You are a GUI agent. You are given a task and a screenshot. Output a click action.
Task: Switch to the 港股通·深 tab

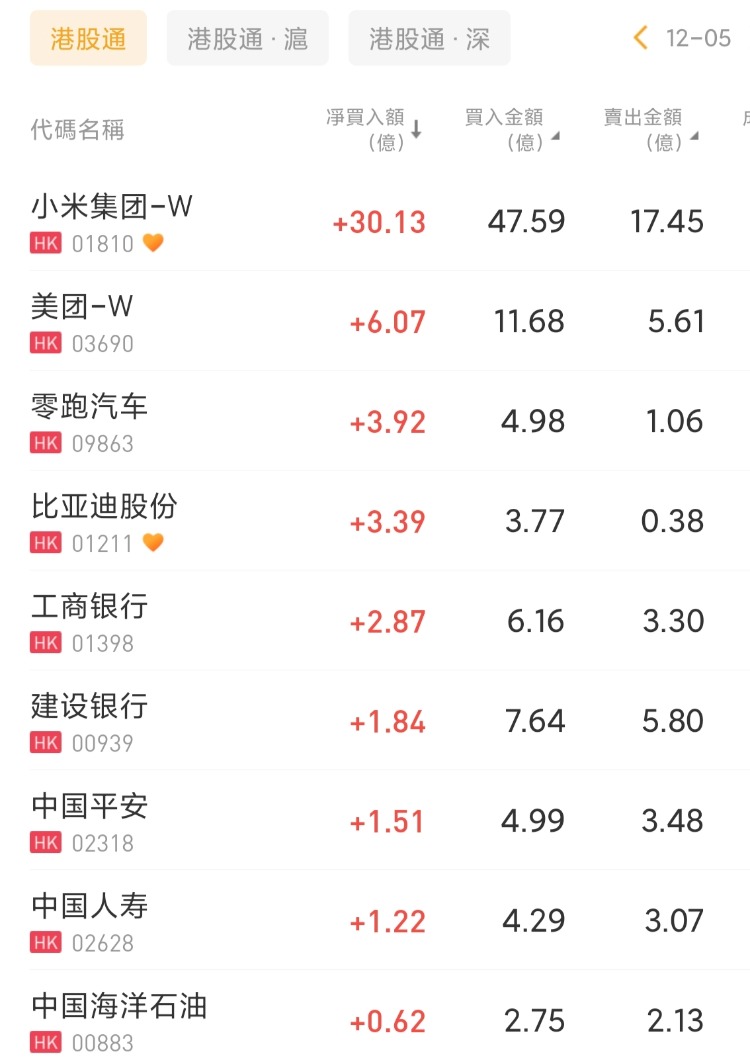click(x=429, y=39)
